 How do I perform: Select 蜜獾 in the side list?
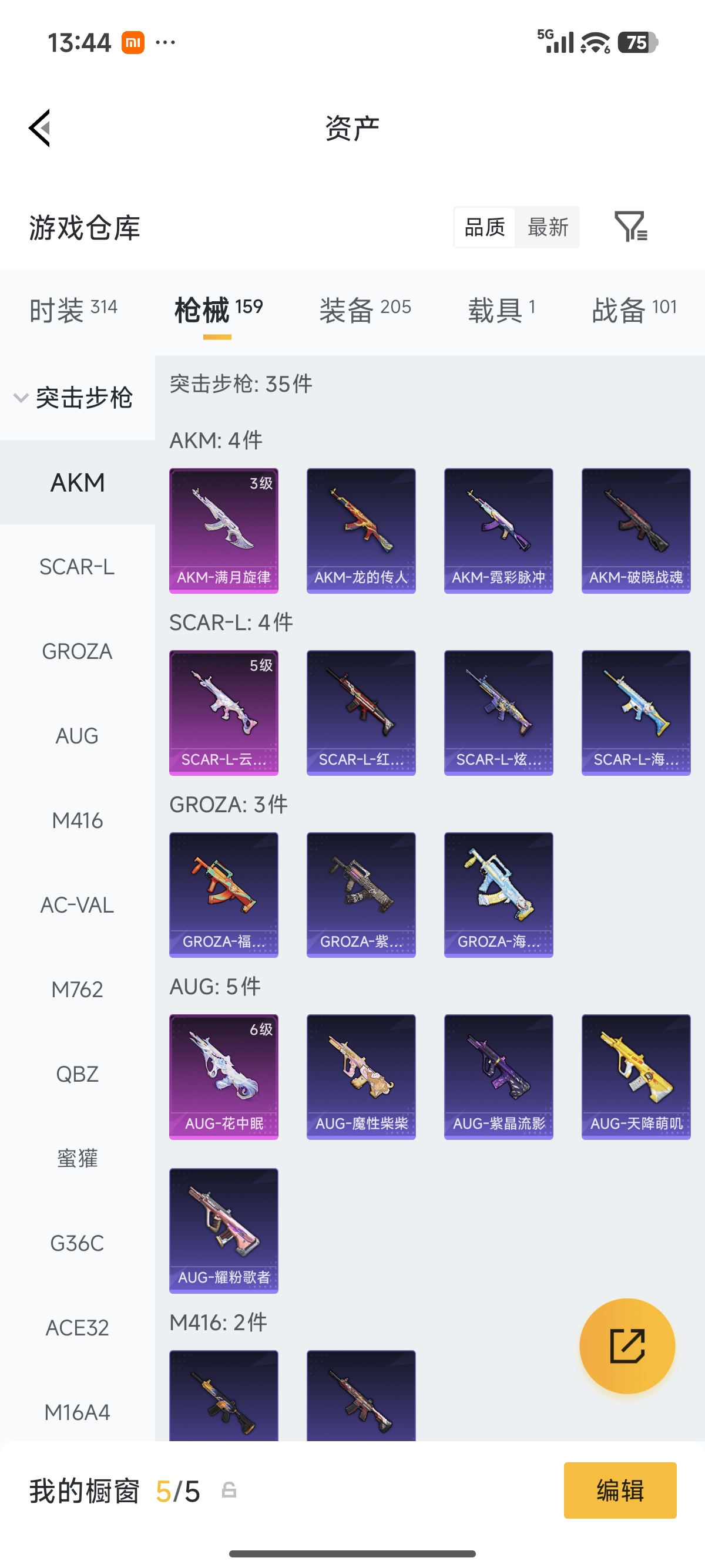click(x=78, y=1158)
